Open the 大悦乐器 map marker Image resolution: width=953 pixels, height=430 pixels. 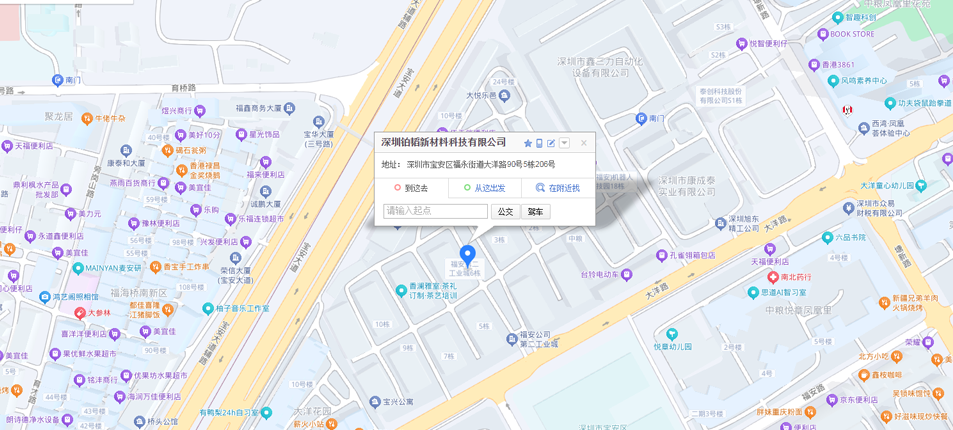[505, 96]
